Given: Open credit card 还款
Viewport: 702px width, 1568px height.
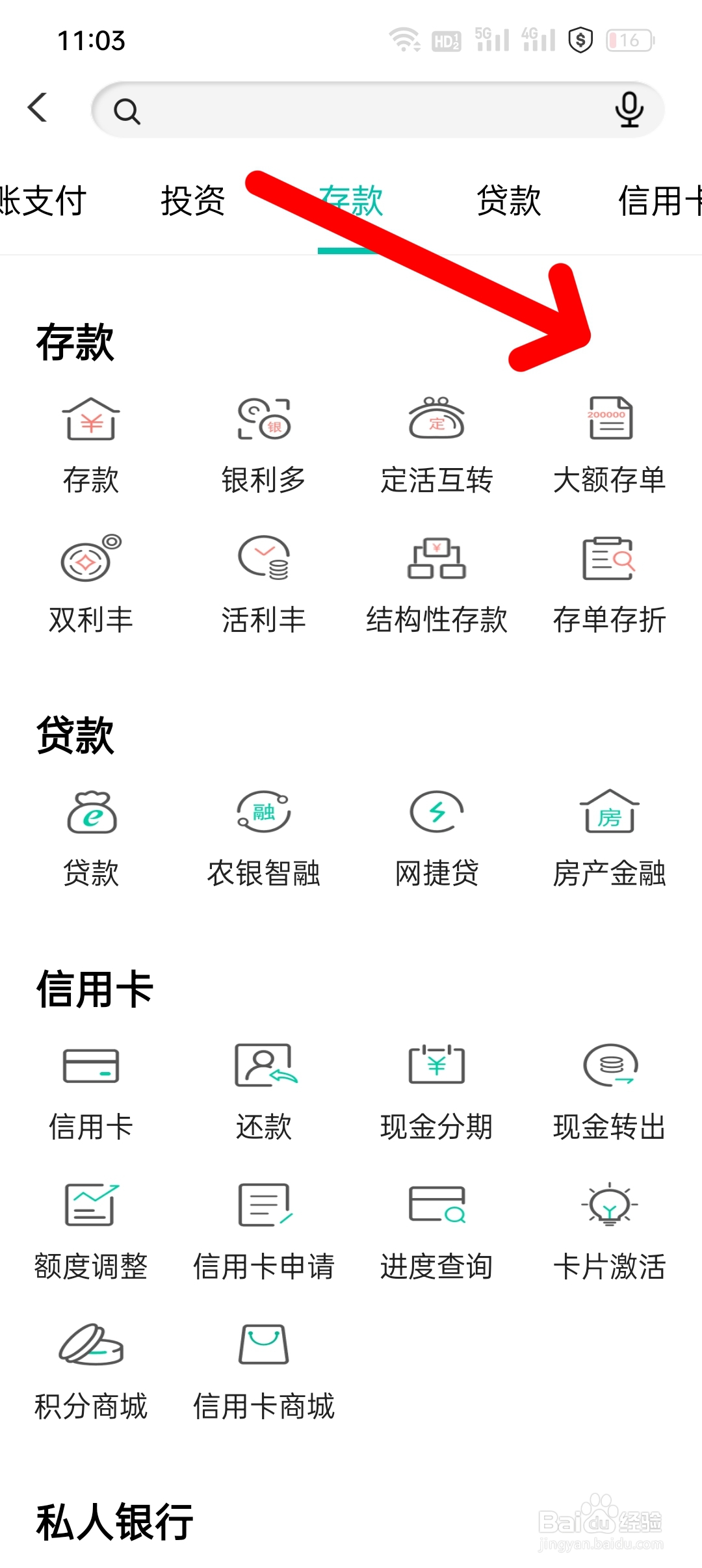Looking at the screenshot, I should [264, 1092].
